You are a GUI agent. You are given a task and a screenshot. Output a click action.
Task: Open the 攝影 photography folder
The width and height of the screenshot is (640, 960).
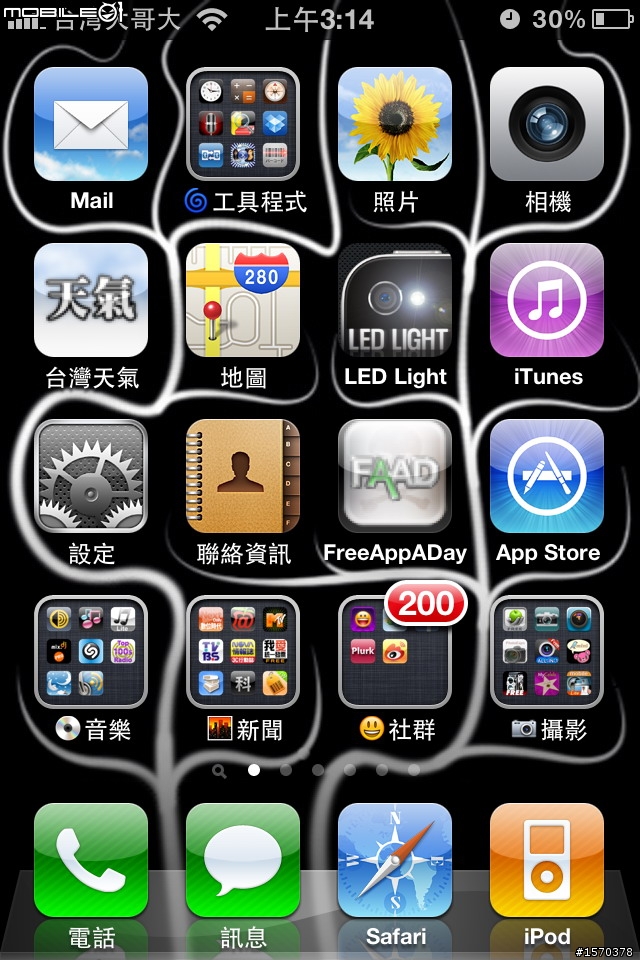click(547, 652)
